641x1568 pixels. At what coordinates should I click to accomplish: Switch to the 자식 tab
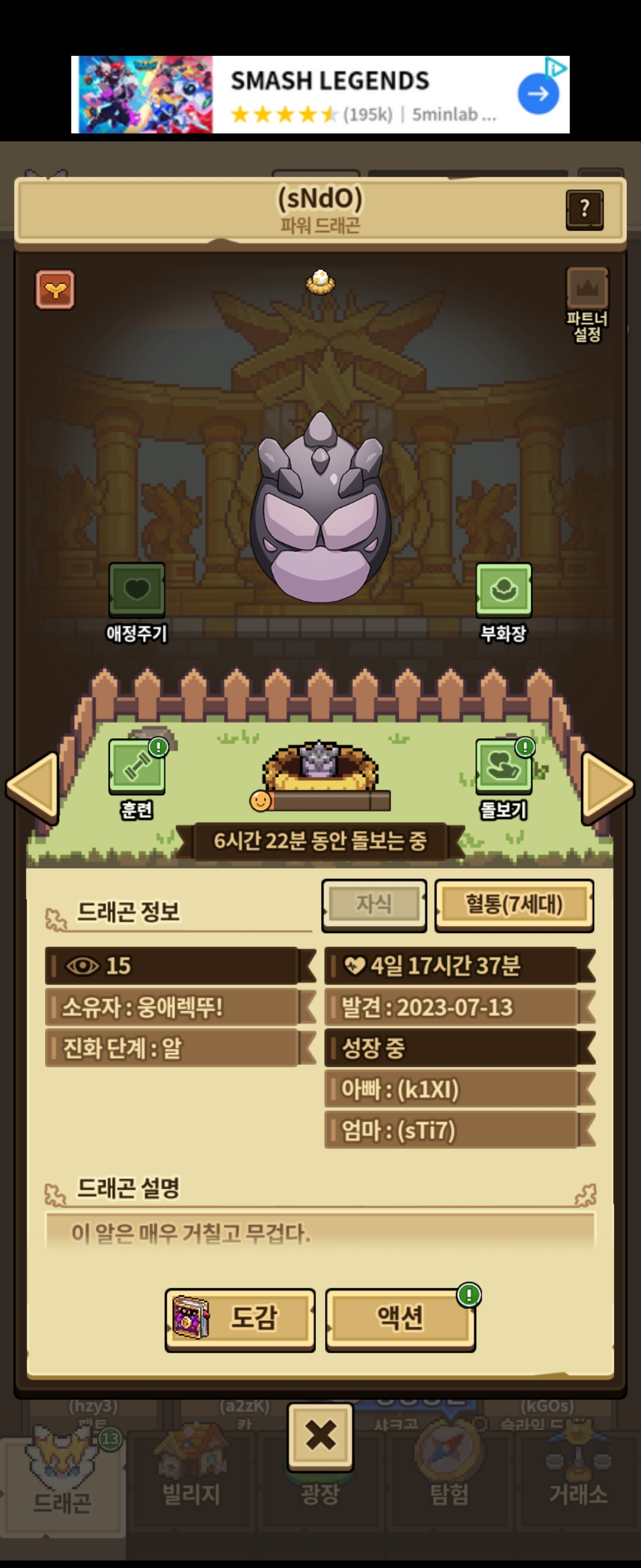tap(373, 905)
